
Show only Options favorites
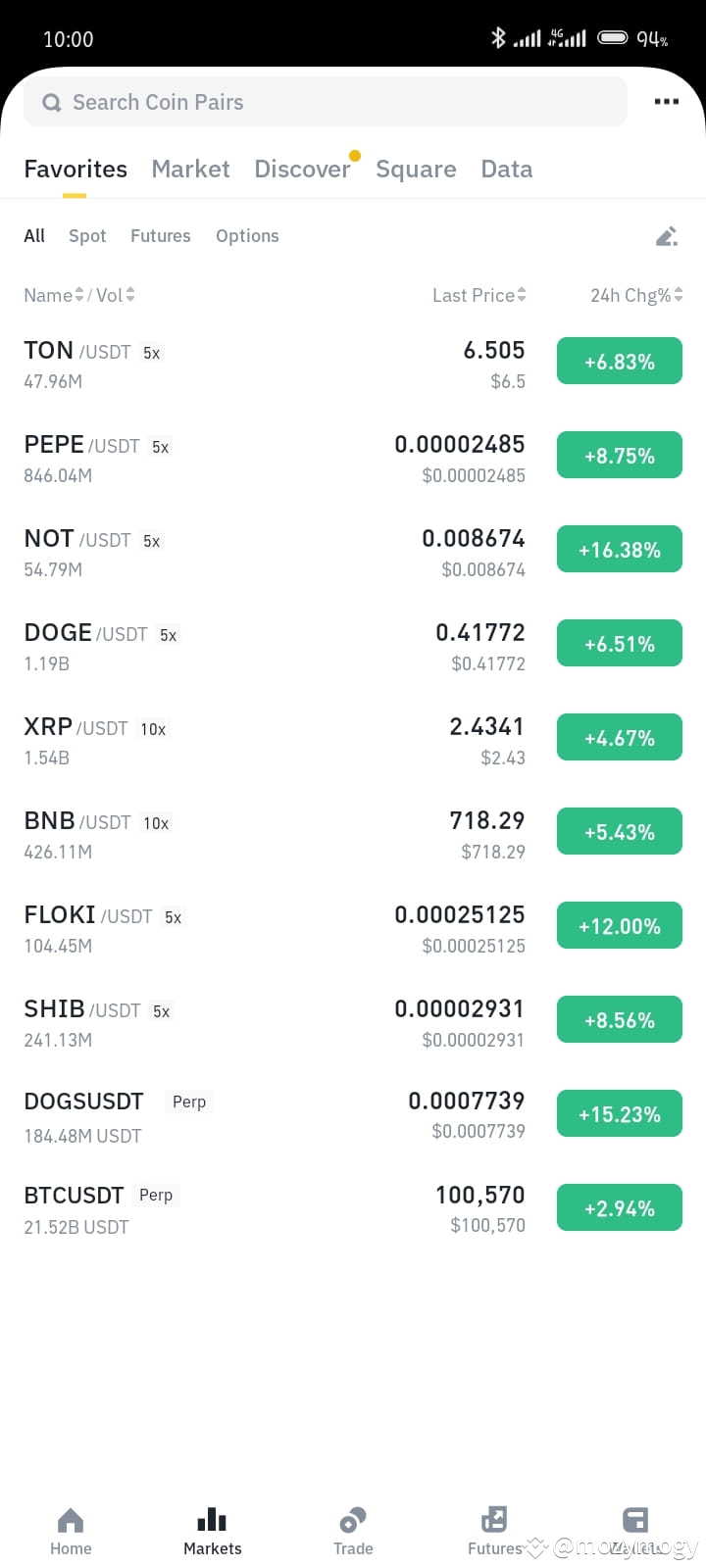tap(247, 236)
